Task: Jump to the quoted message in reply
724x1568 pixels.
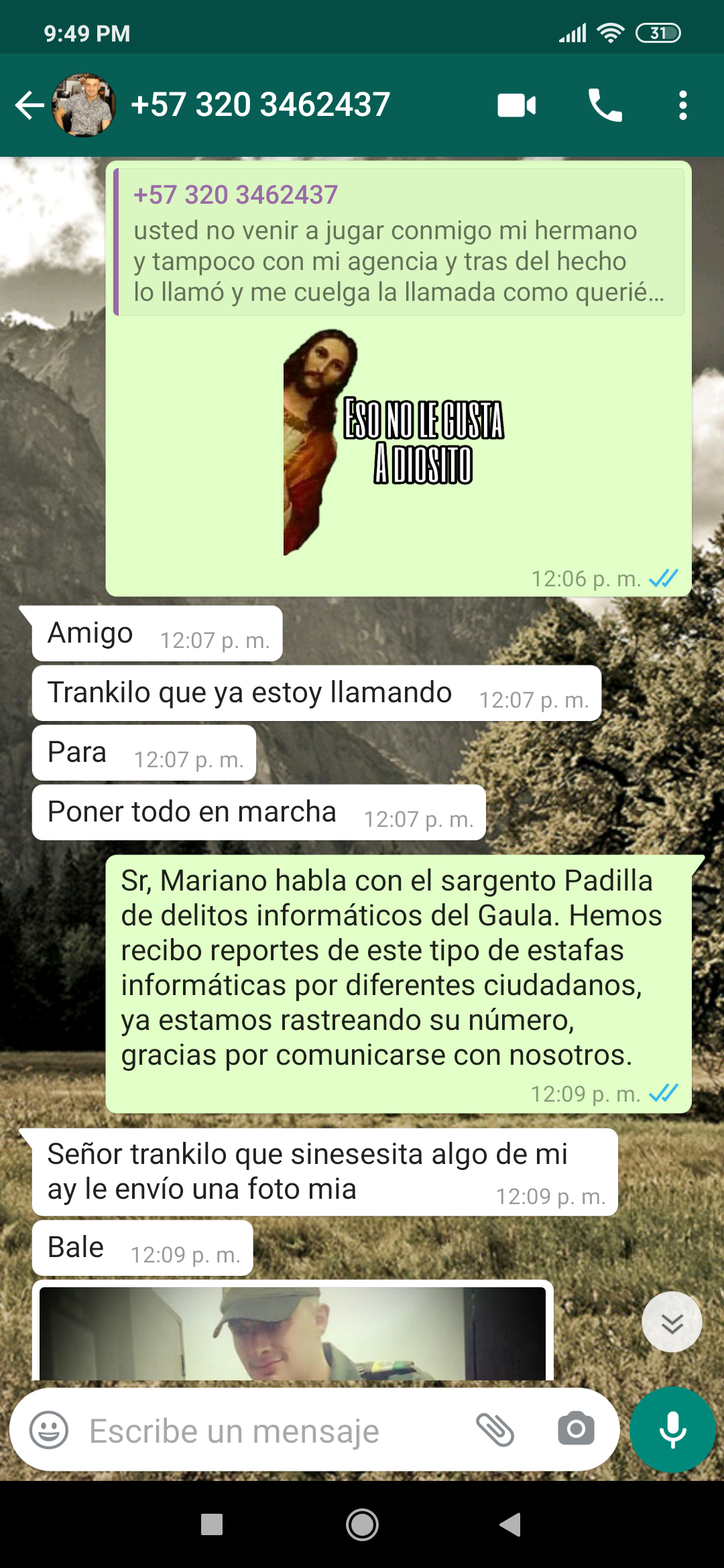Action: 399,243
